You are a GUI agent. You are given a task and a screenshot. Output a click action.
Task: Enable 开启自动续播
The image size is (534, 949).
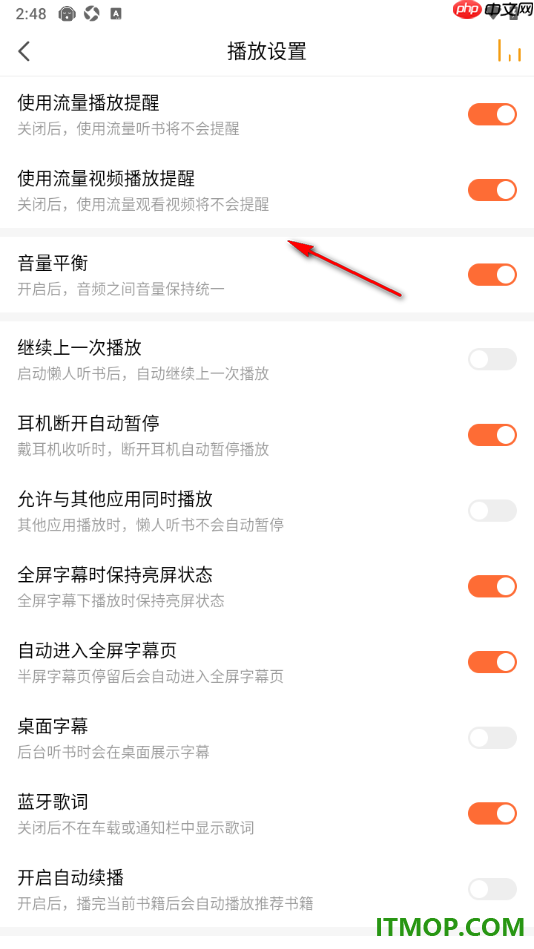(x=492, y=889)
